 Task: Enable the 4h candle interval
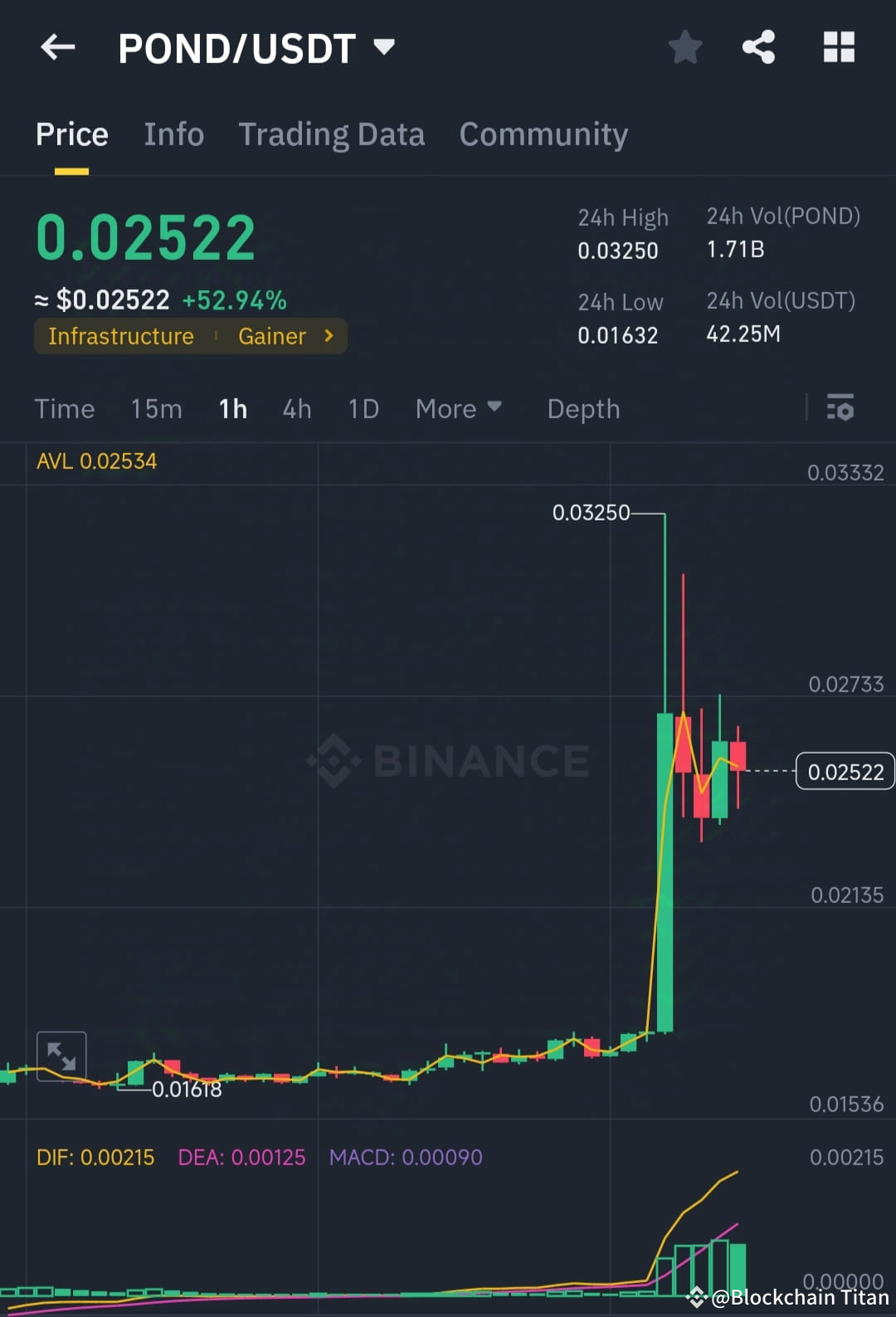tap(296, 408)
